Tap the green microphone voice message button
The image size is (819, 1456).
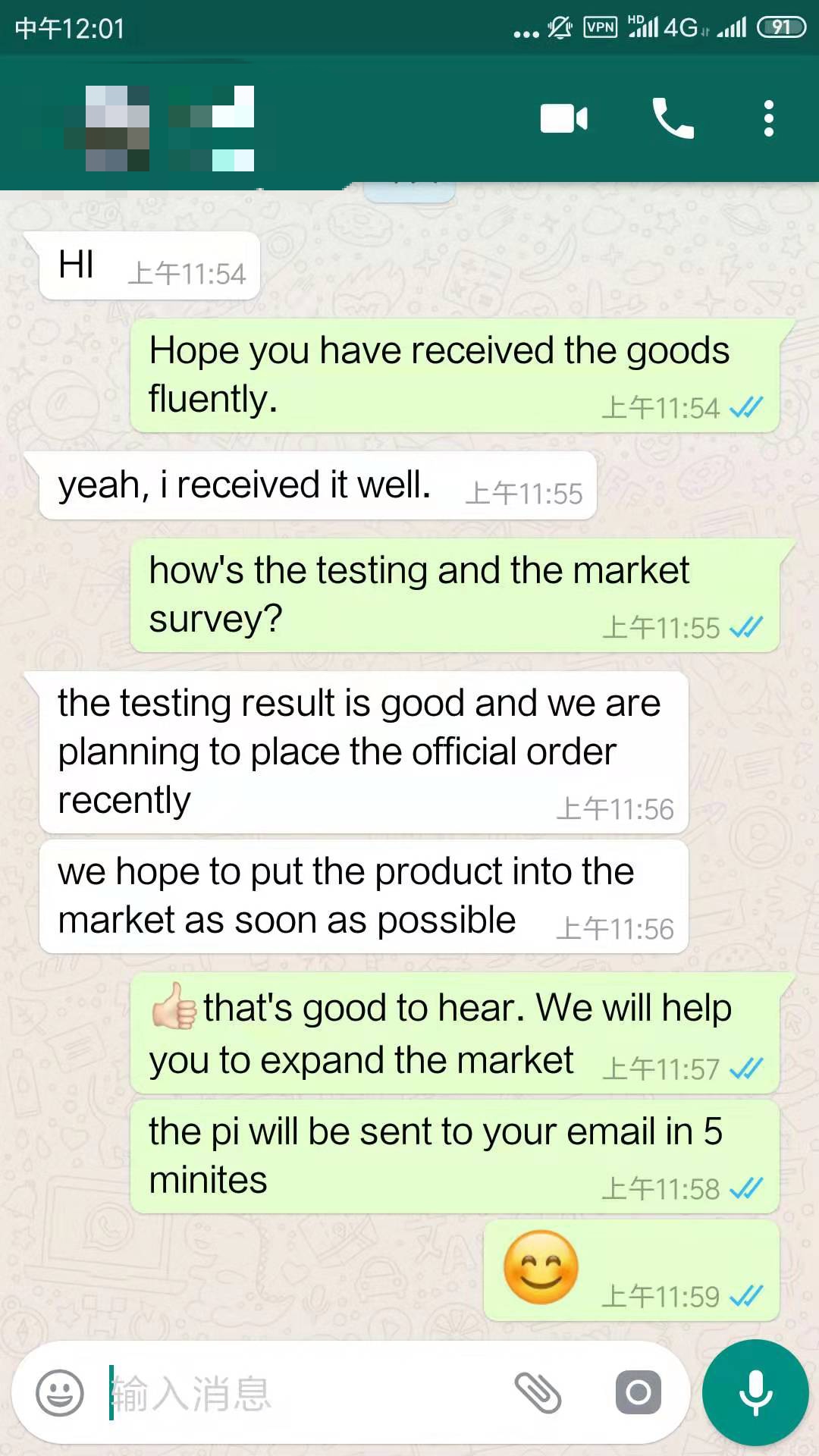[755, 1392]
